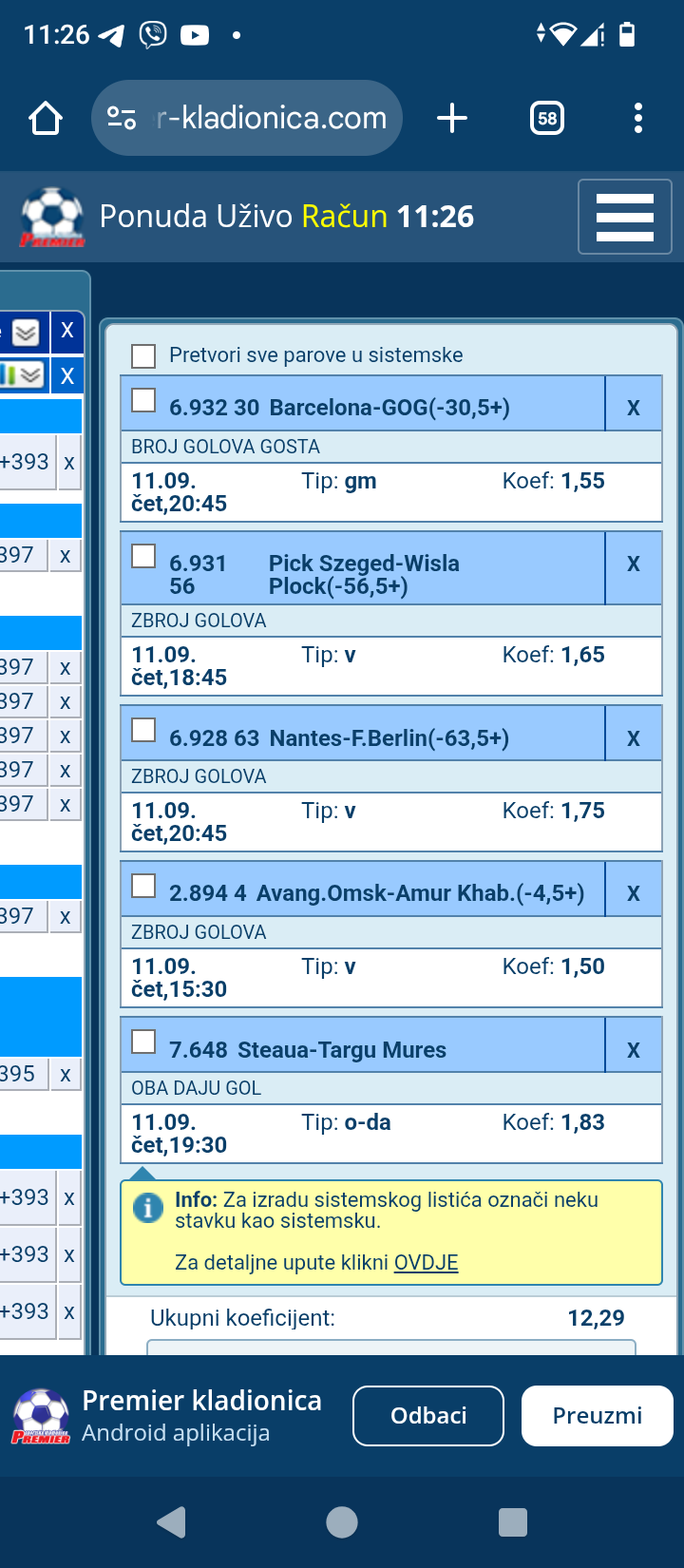Remove Barcelona-GOG from the slip
The width and height of the screenshot is (684, 1568).
click(x=634, y=408)
